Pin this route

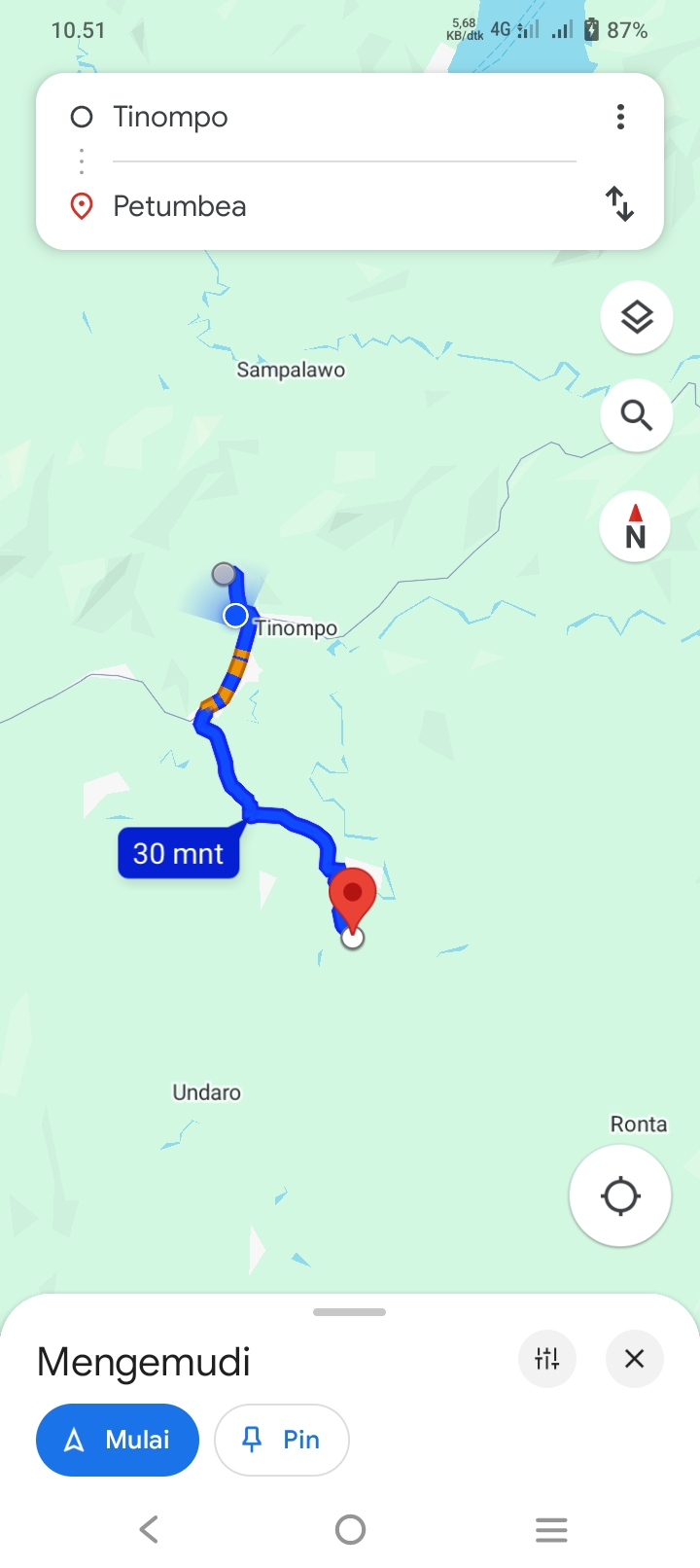point(281,1440)
